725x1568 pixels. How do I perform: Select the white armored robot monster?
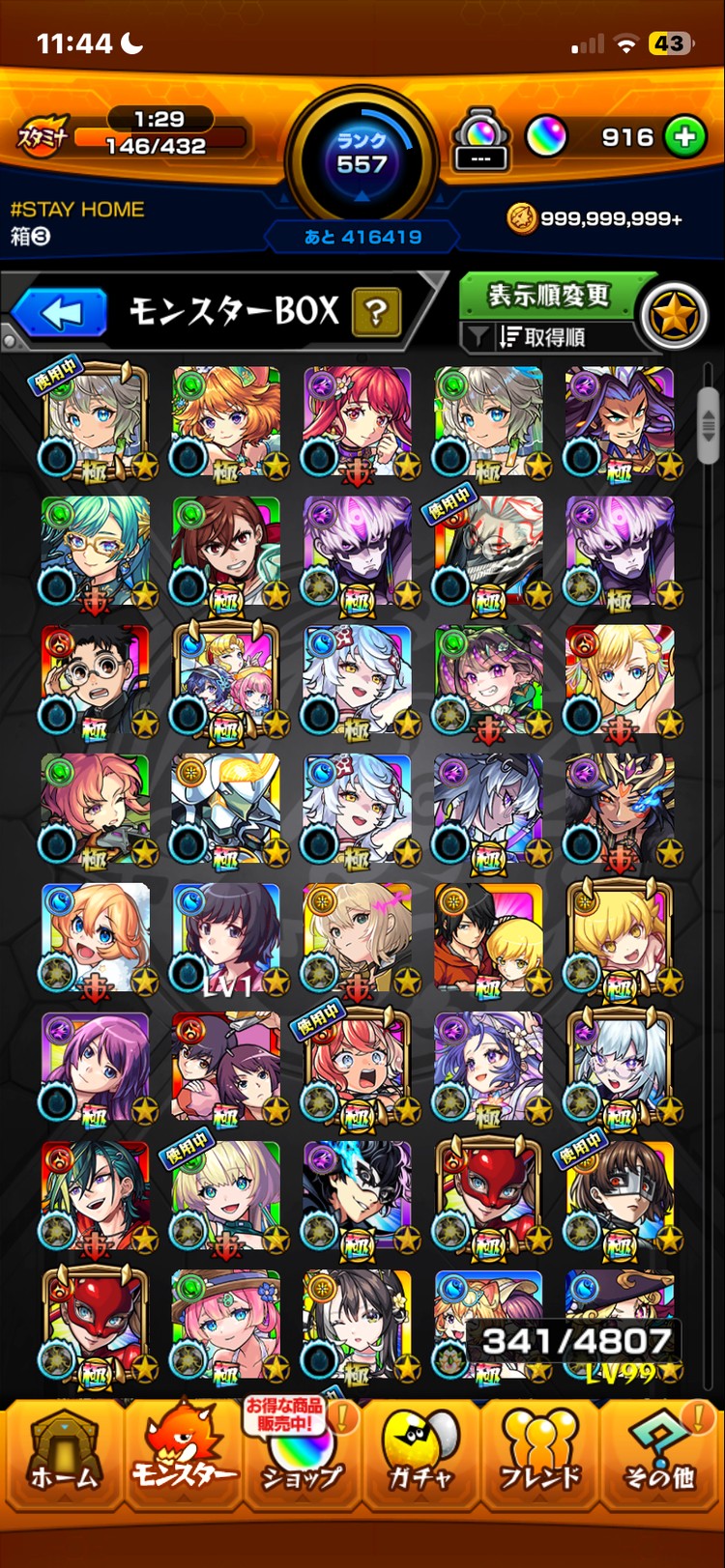pos(226,809)
